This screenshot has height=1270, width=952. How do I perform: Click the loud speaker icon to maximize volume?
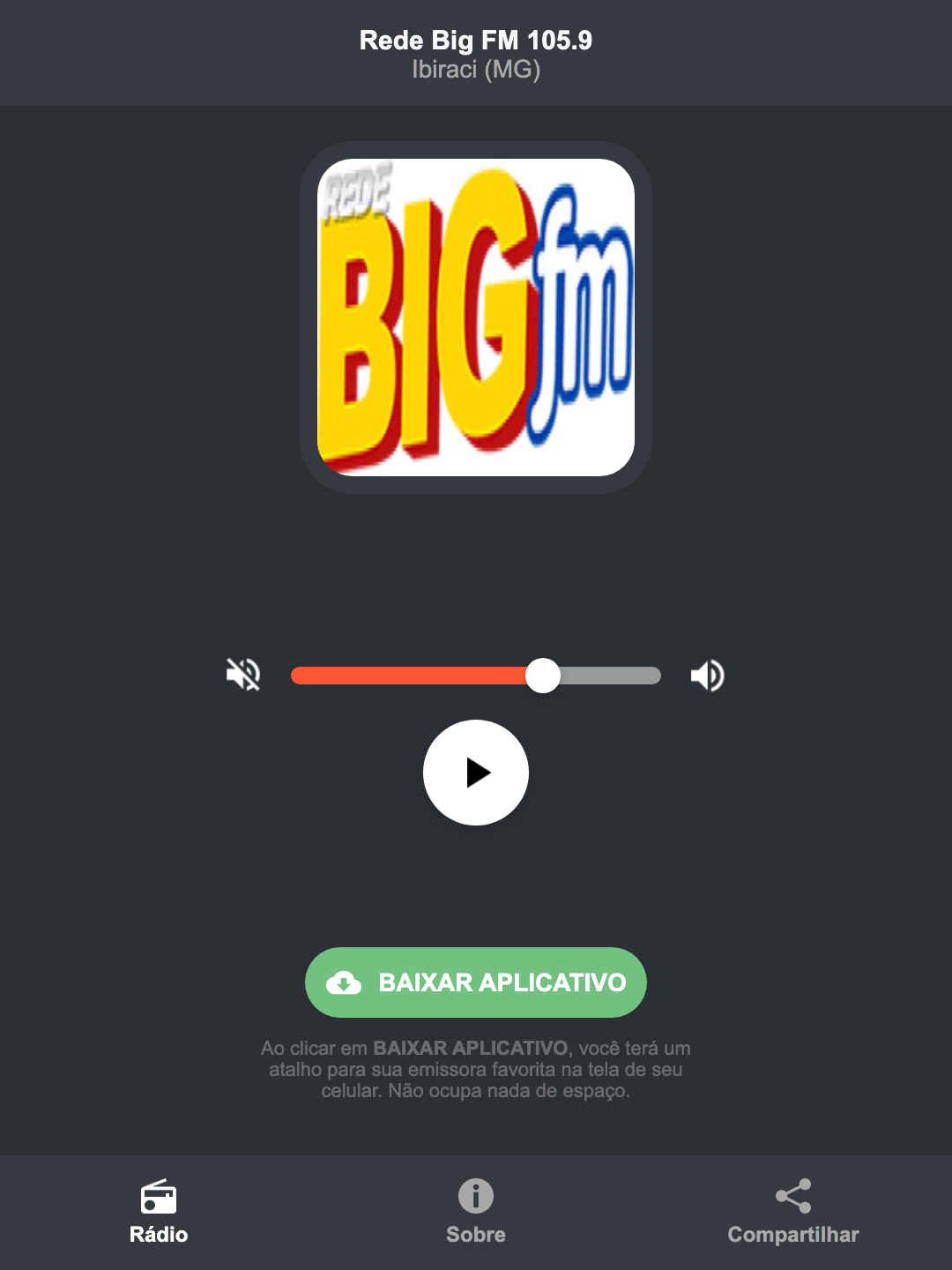coord(708,675)
